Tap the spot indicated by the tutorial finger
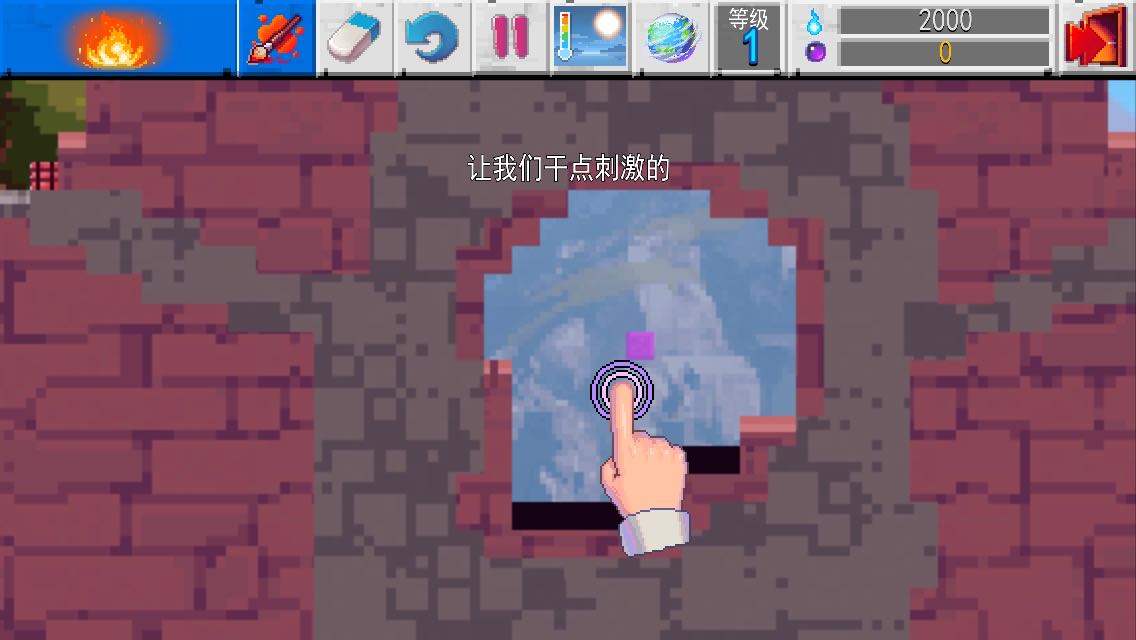The width and height of the screenshot is (1136, 640). pos(622,391)
